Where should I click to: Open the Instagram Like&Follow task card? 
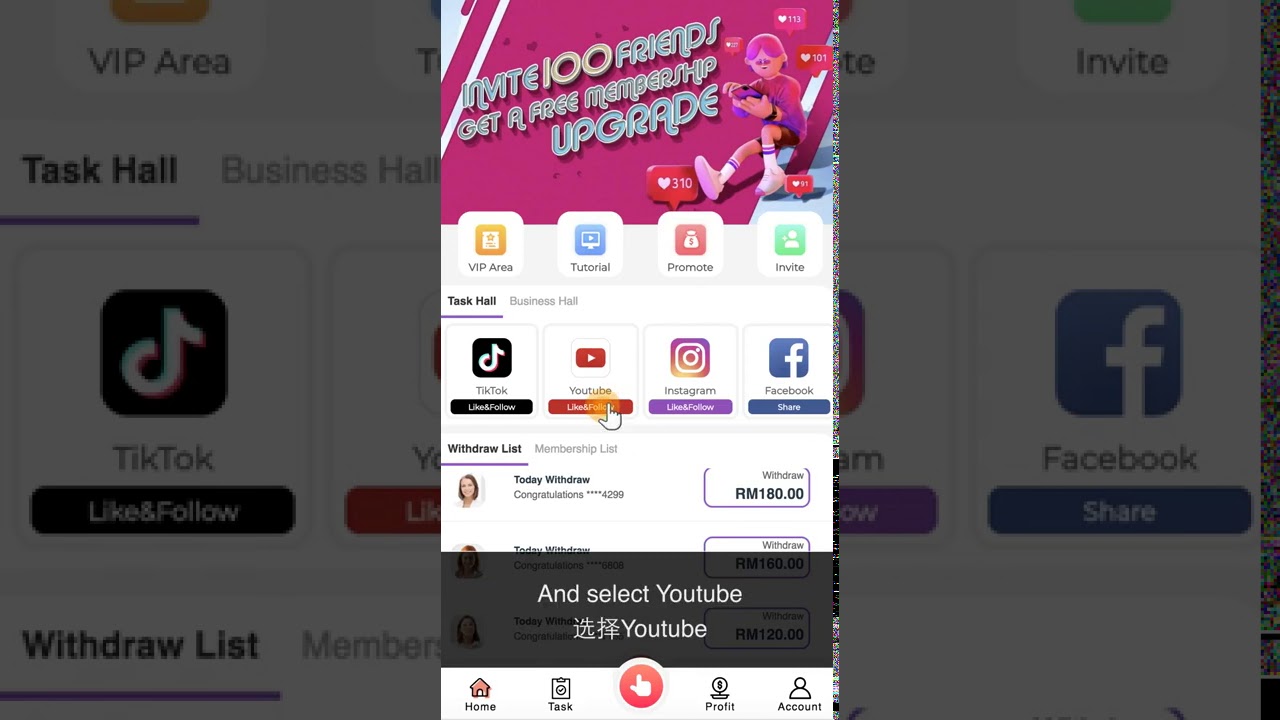click(x=690, y=372)
